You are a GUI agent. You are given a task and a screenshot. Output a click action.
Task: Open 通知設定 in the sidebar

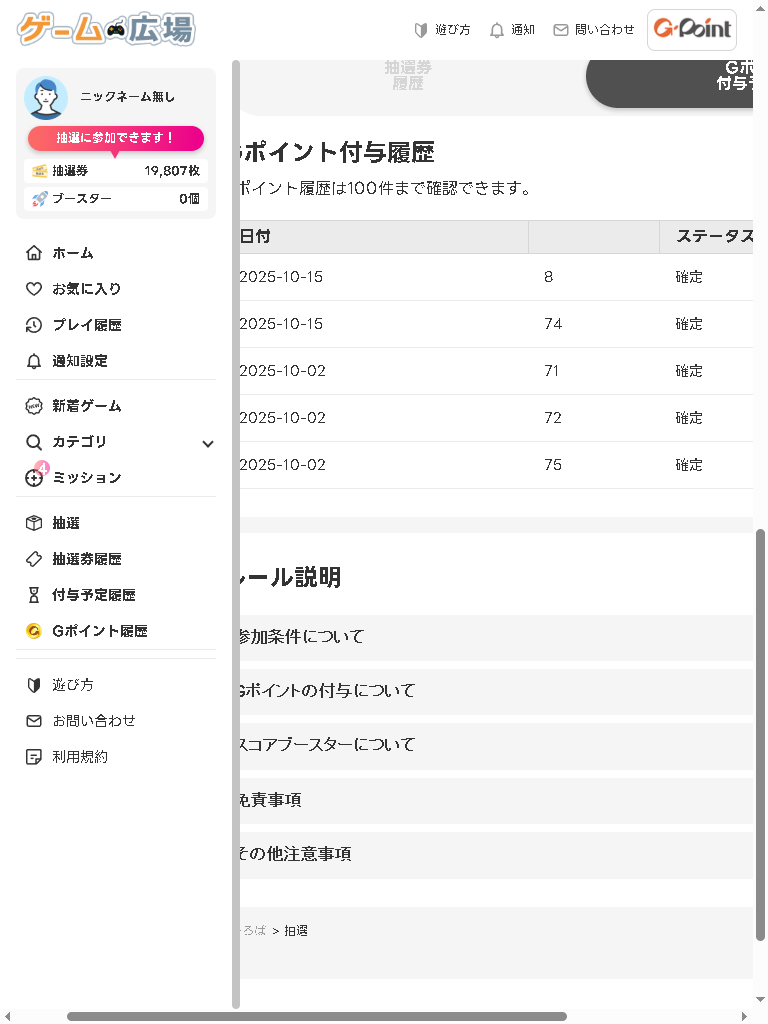pos(80,361)
